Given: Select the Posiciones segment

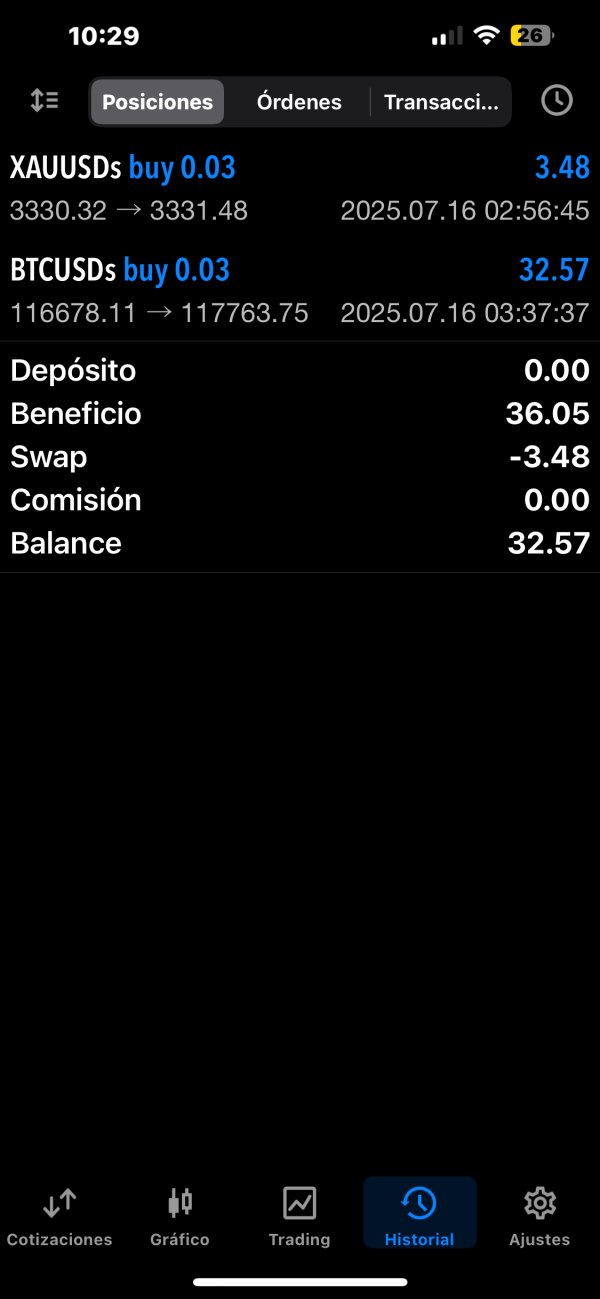Looking at the screenshot, I should [158, 102].
